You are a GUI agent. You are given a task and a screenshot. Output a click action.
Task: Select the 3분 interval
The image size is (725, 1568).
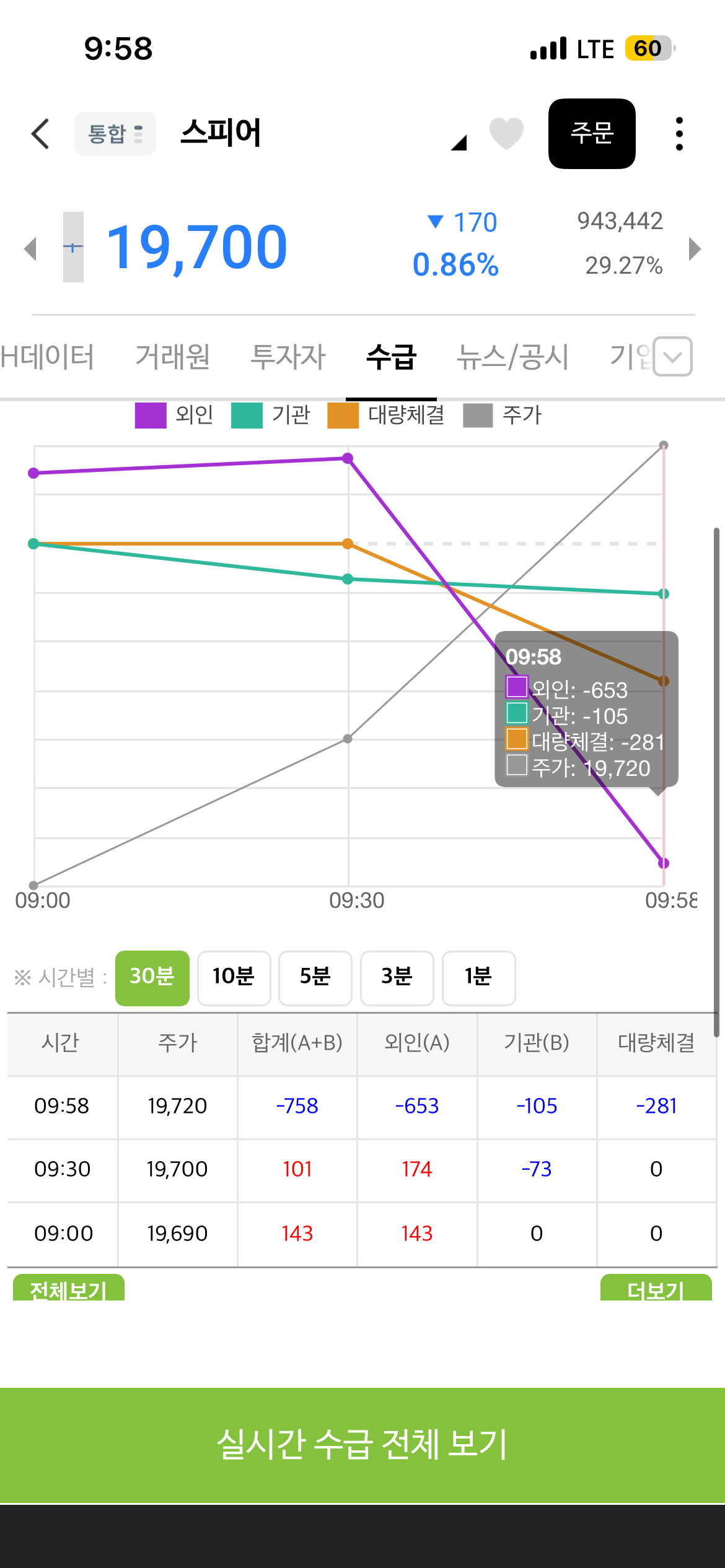[x=397, y=978]
